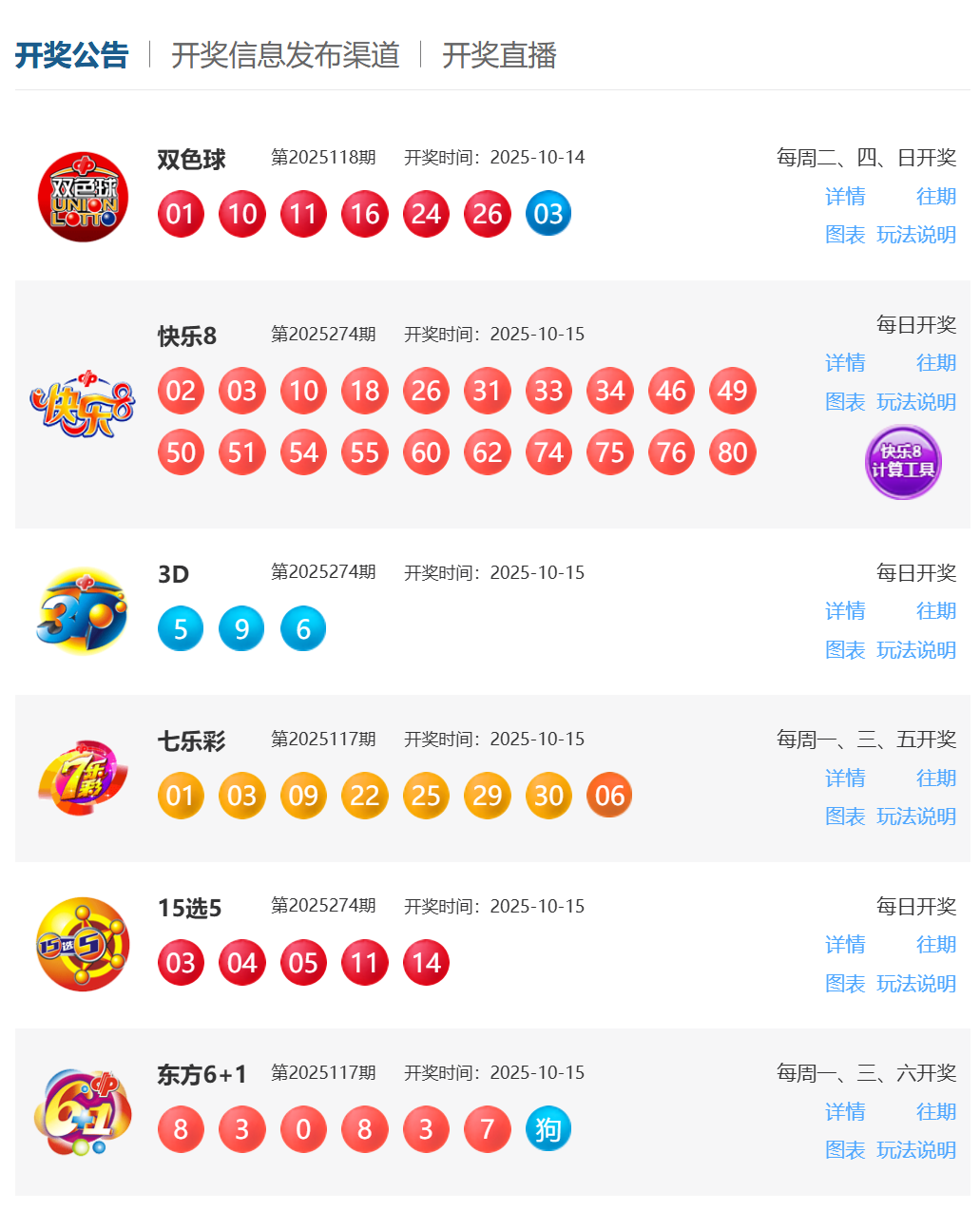Image resolution: width=980 pixels, height=1211 pixels.
Task: Open 图表 for 快乐8
Action: (845, 402)
